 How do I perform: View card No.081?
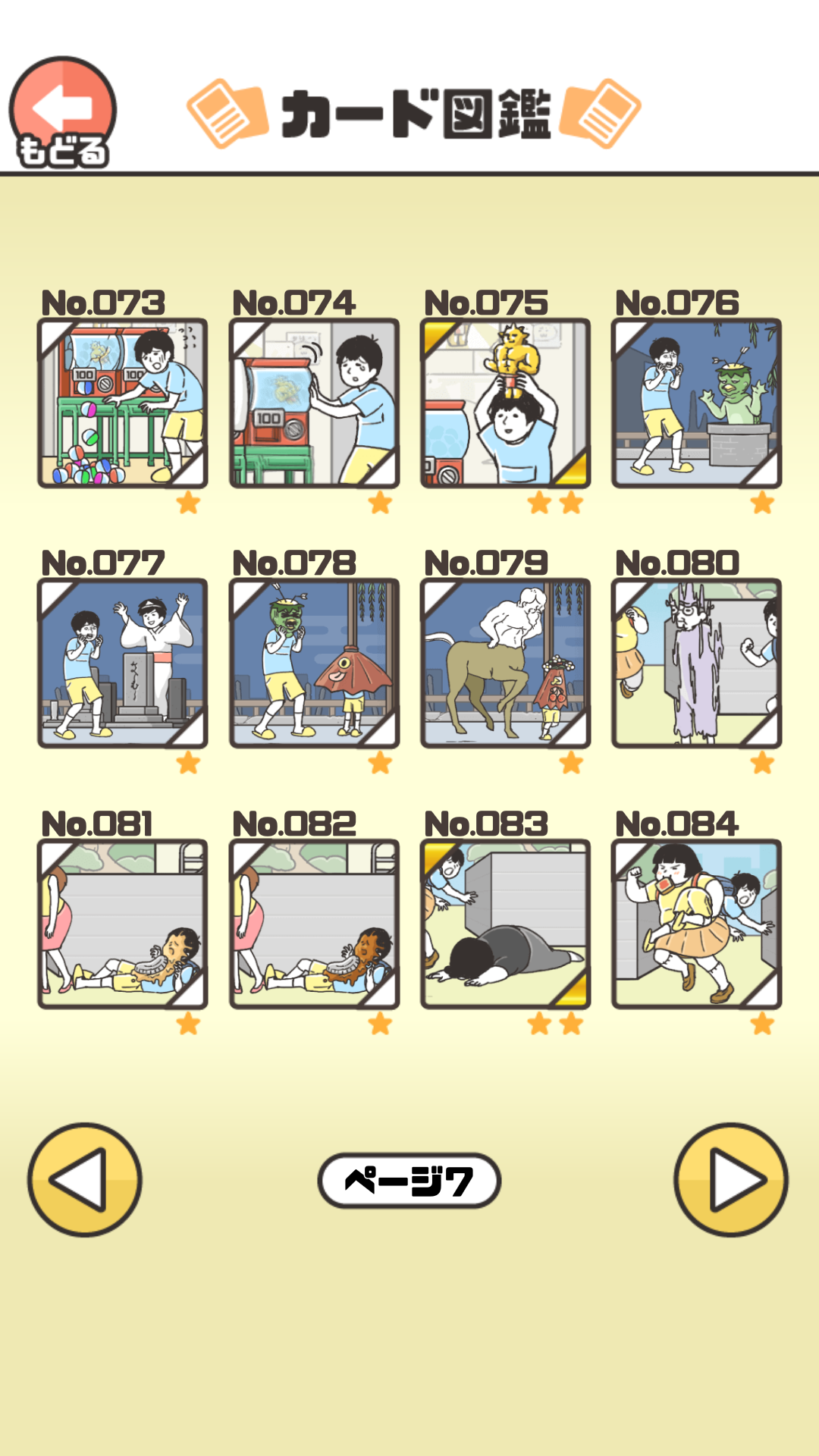coord(122,924)
